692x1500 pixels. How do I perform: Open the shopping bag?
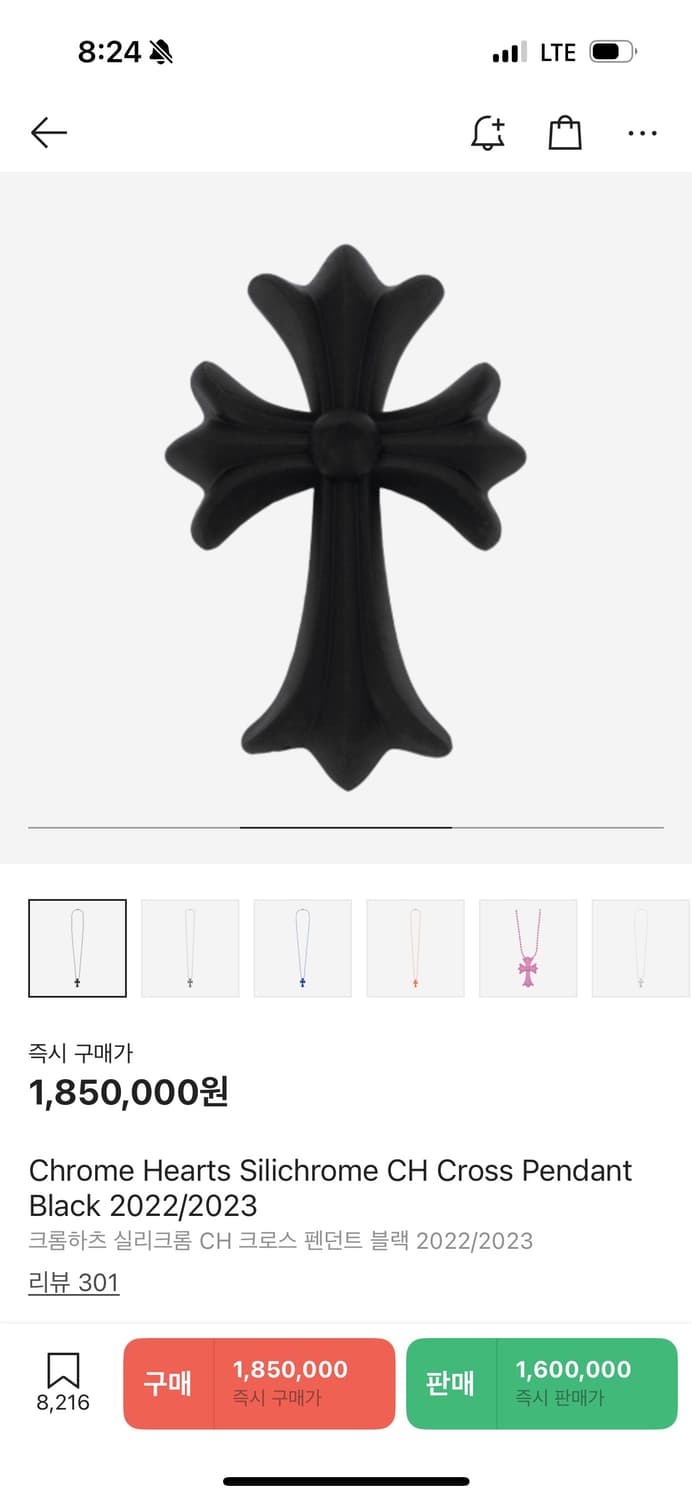(565, 133)
